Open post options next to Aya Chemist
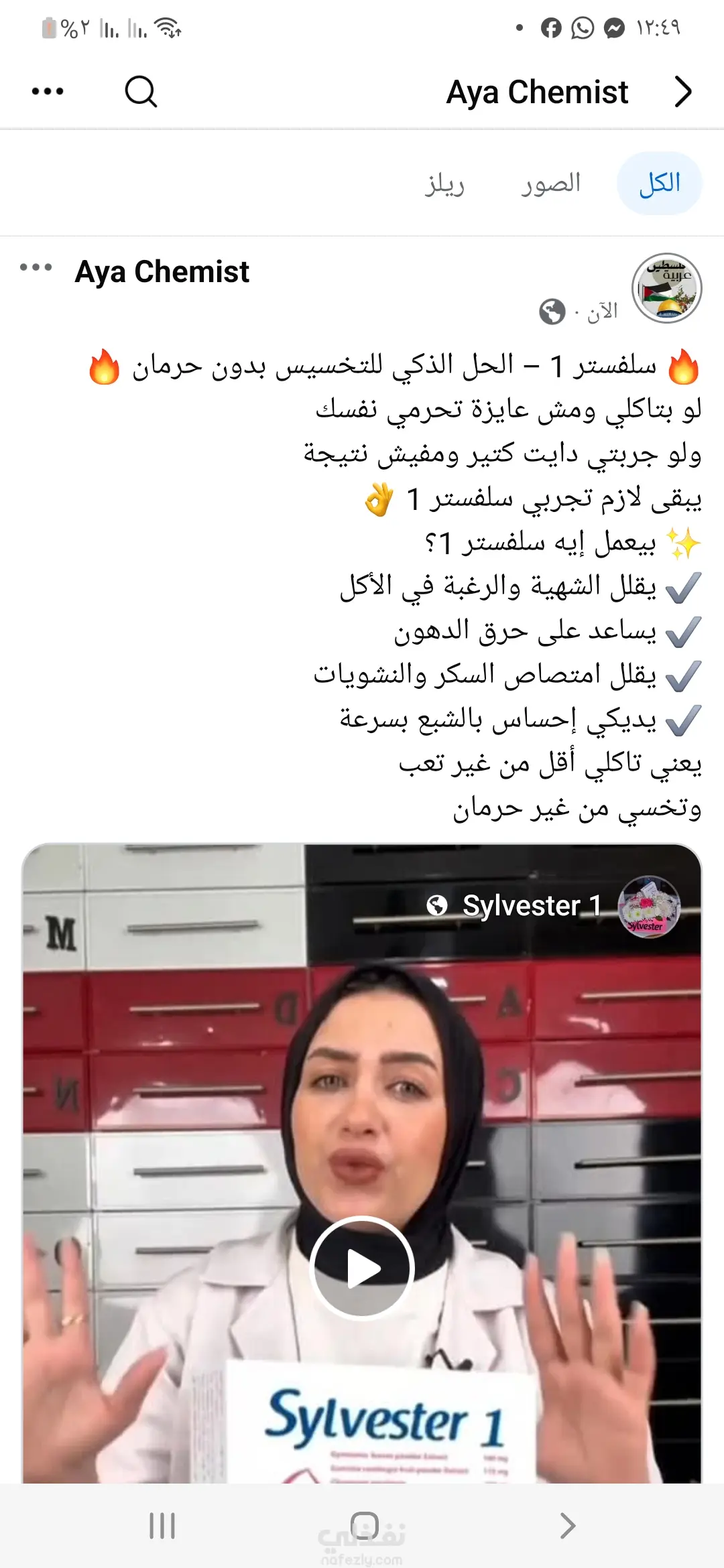 pyautogui.click(x=36, y=268)
